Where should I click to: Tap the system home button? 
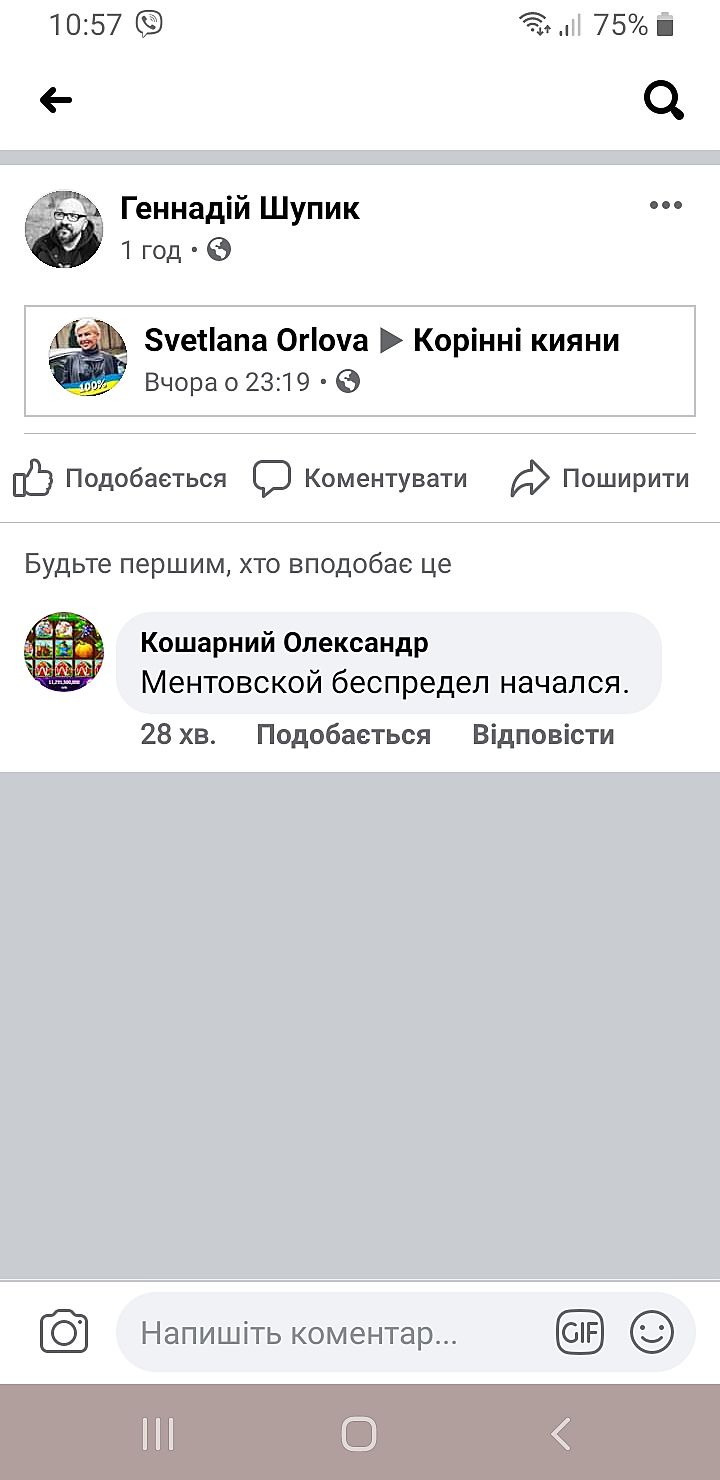(x=359, y=1434)
